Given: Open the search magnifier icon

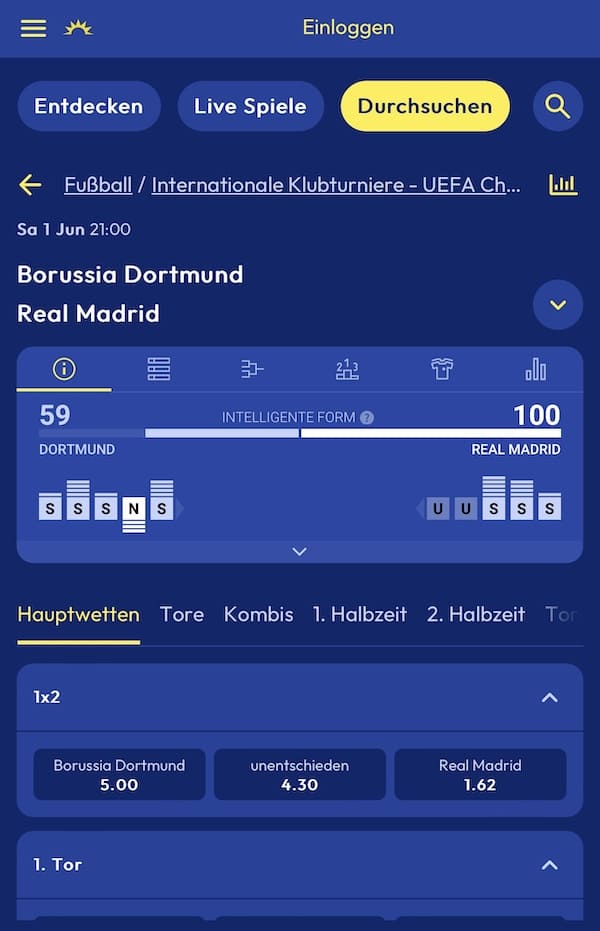Looking at the screenshot, I should [x=557, y=106].
